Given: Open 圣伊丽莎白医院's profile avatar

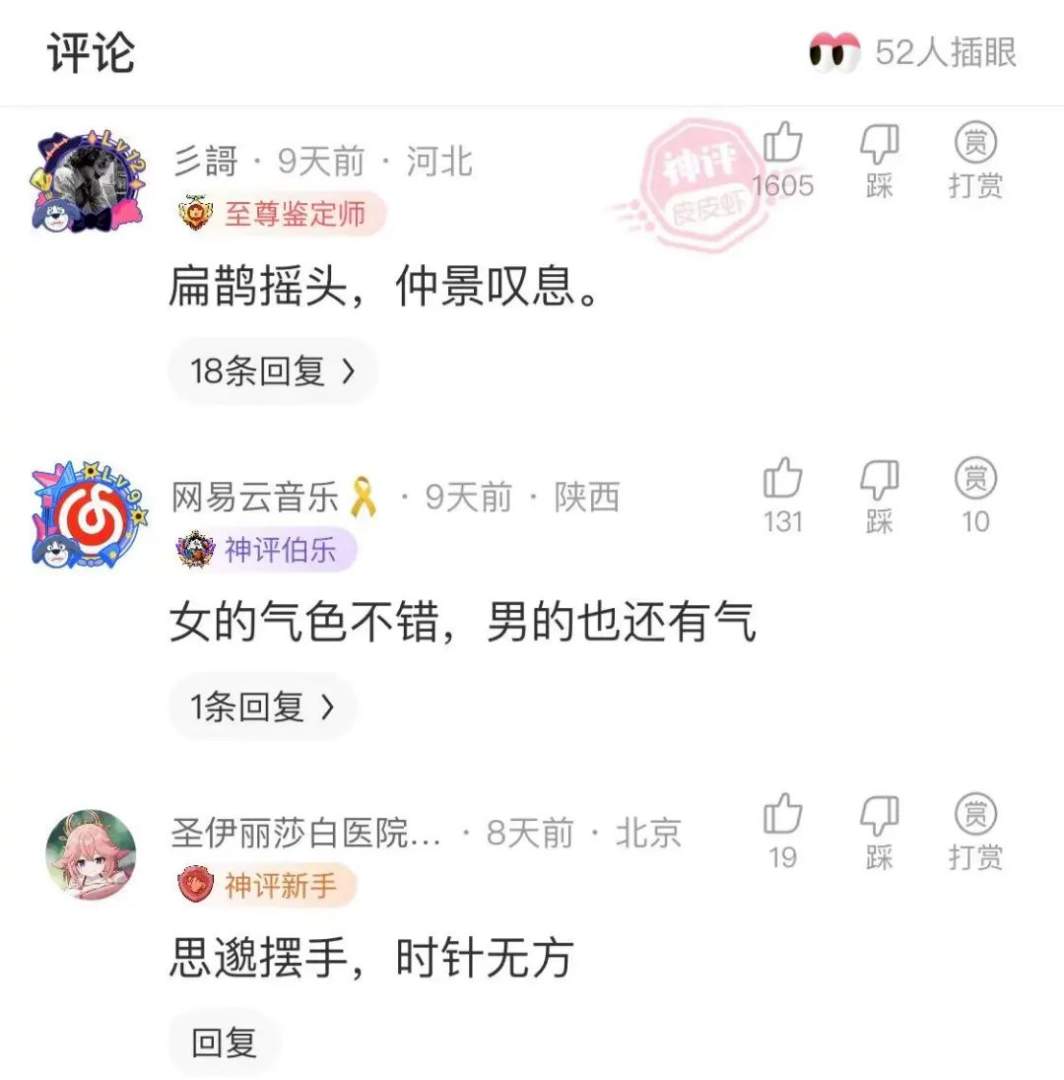Looking at the screenshot, I should point(91,854).
